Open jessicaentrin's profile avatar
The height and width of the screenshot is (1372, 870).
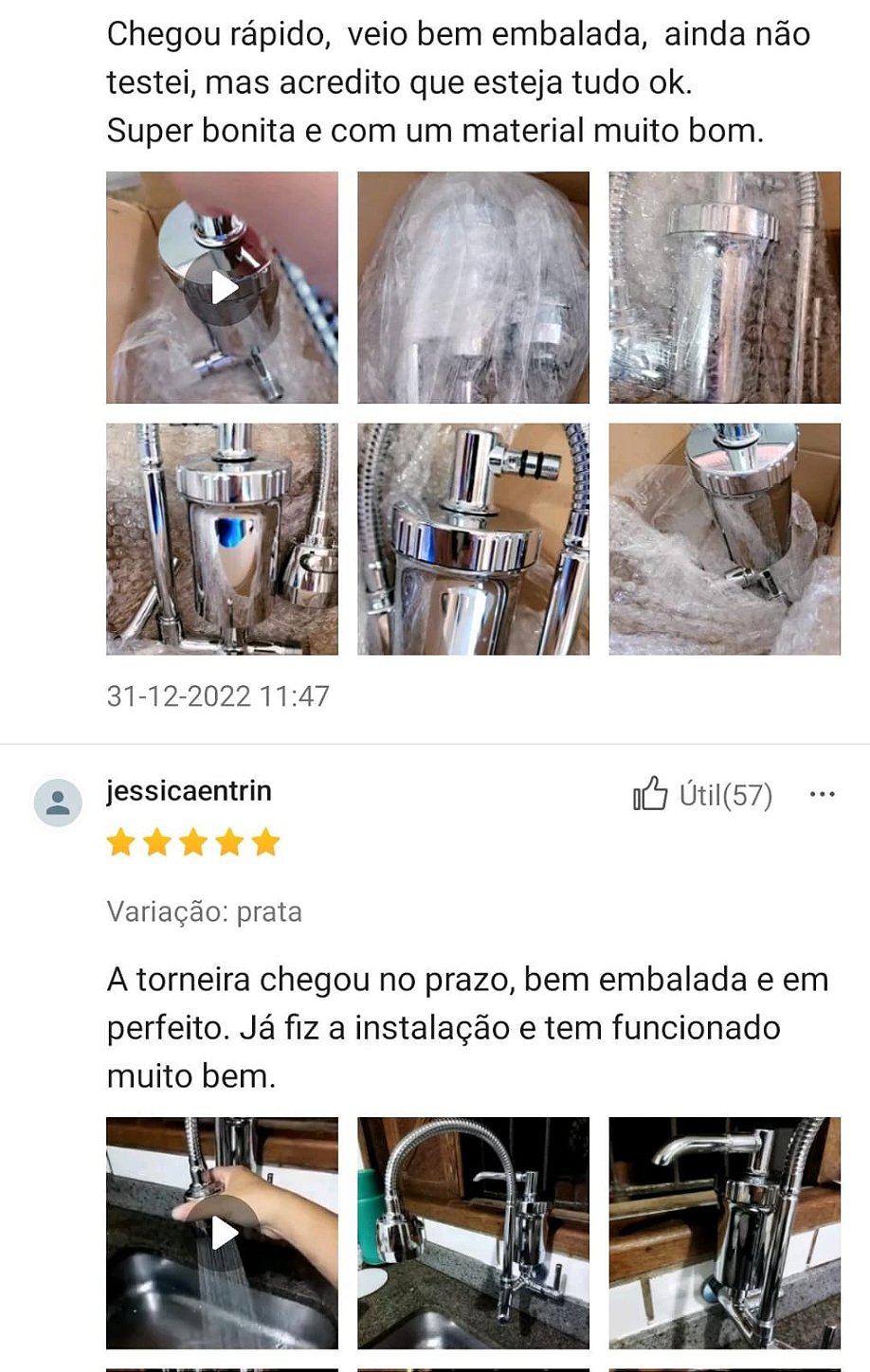[58, 803]
